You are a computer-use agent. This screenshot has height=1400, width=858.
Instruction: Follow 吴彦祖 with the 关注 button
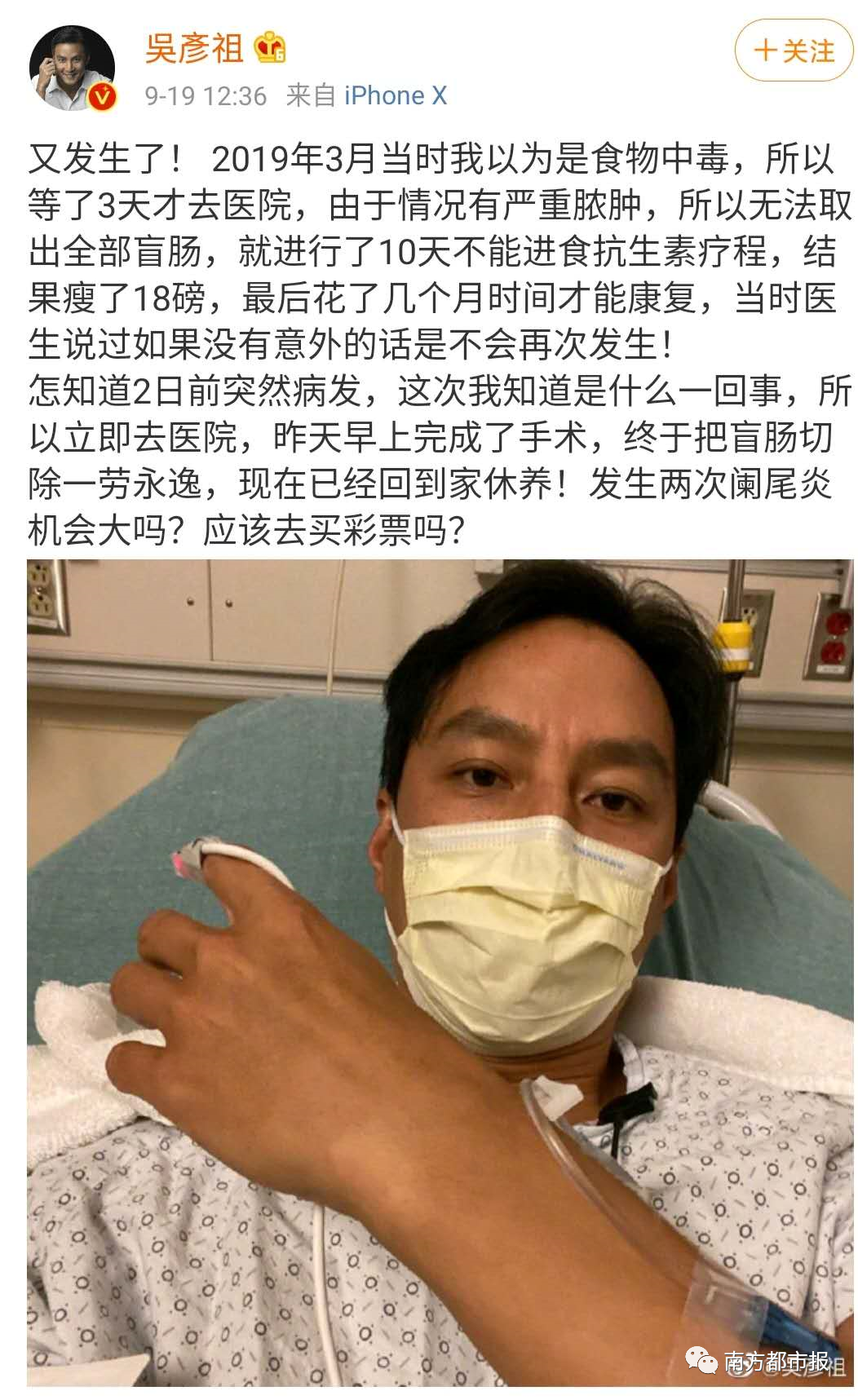point(793,51)
